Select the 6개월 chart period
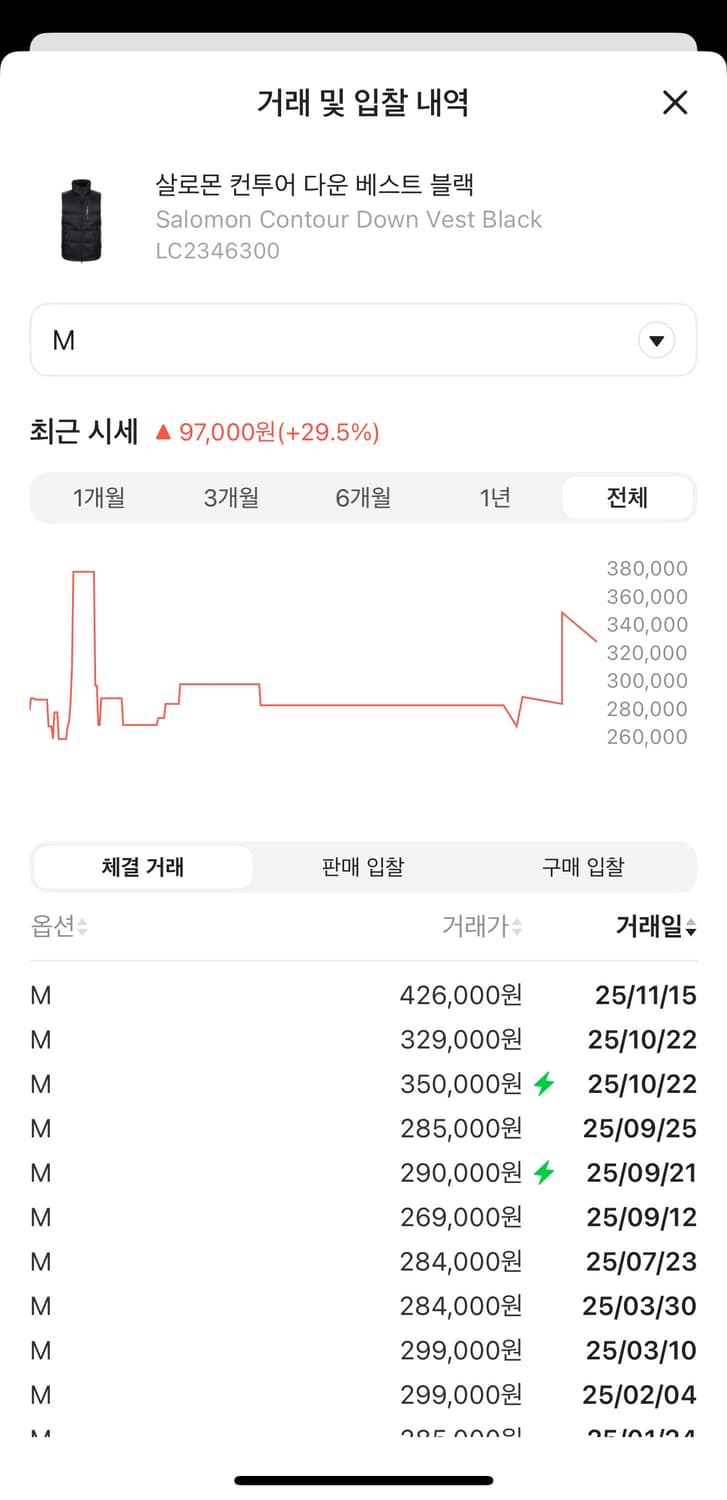727x1500 pixels. point(362,497)
